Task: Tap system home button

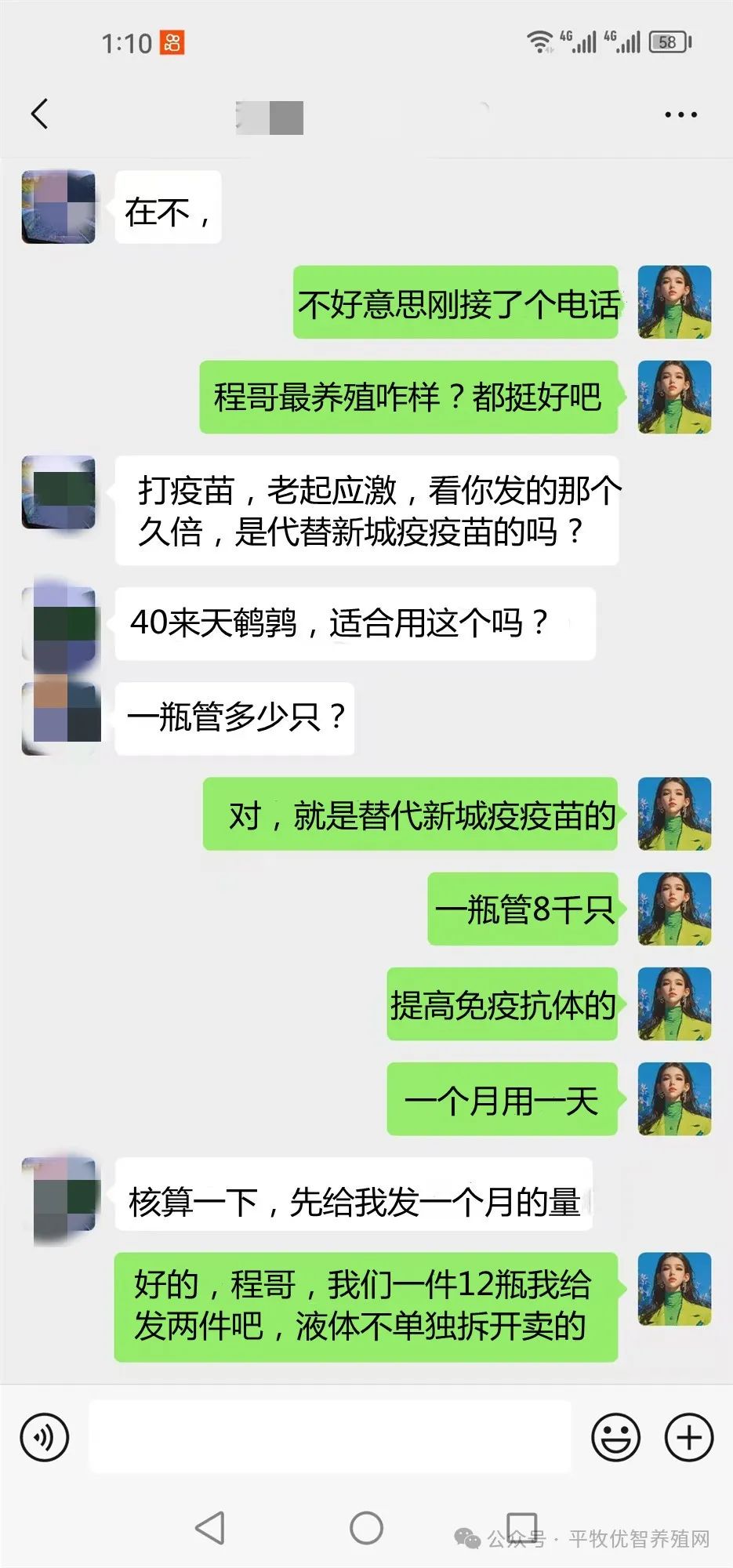Action: tap(366, 1528)
